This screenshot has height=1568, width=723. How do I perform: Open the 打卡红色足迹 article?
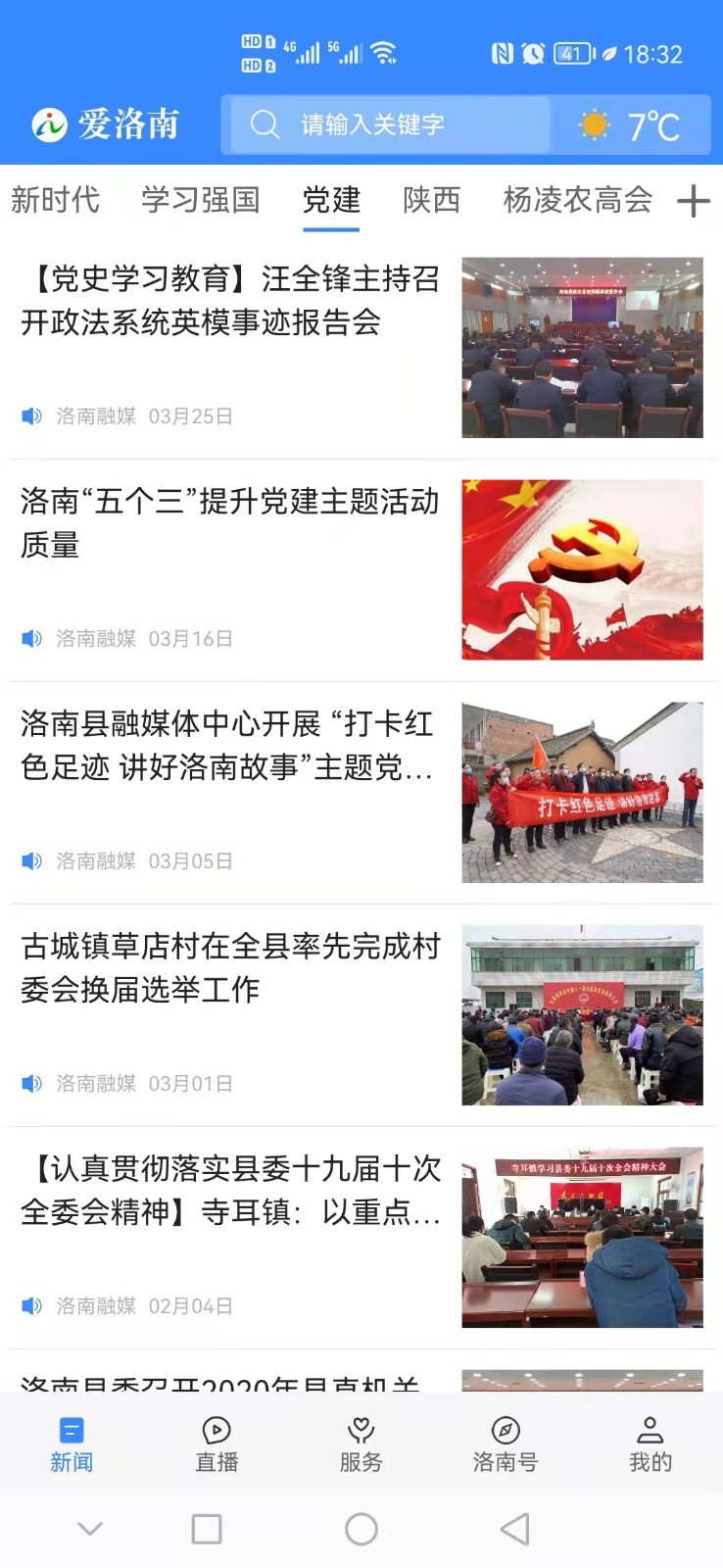click(x=230, y=746)
